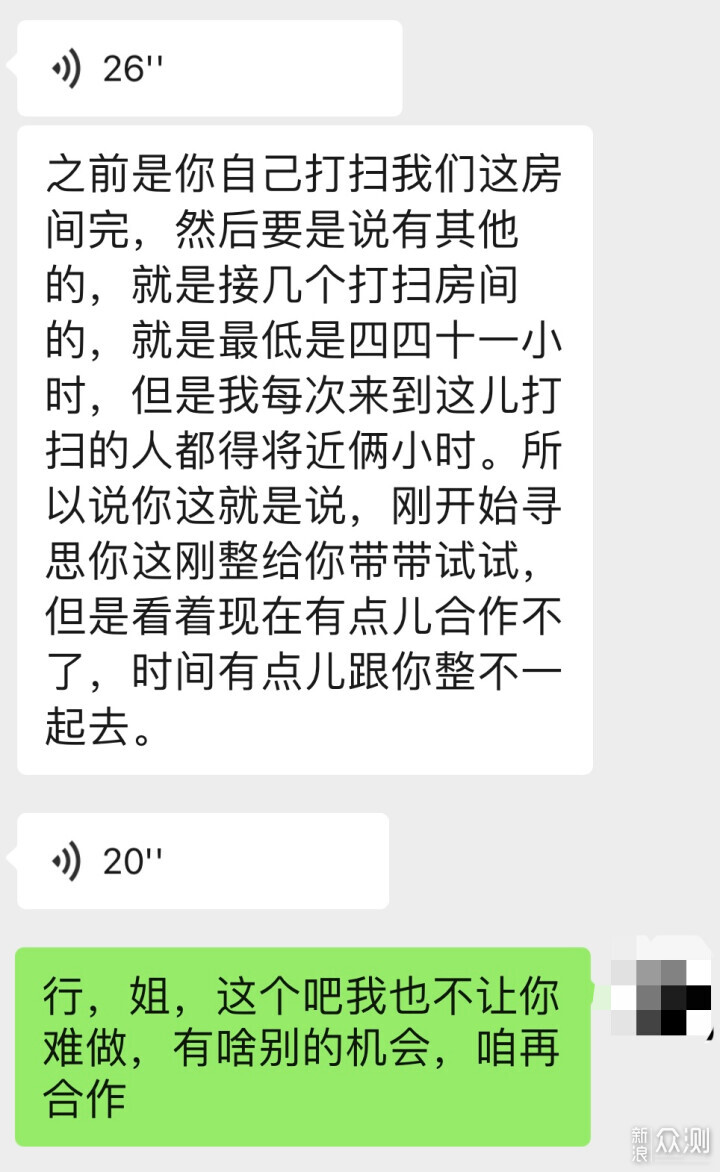
Task: Open the sender's pixelated avatar
Action: click(661, 986)
